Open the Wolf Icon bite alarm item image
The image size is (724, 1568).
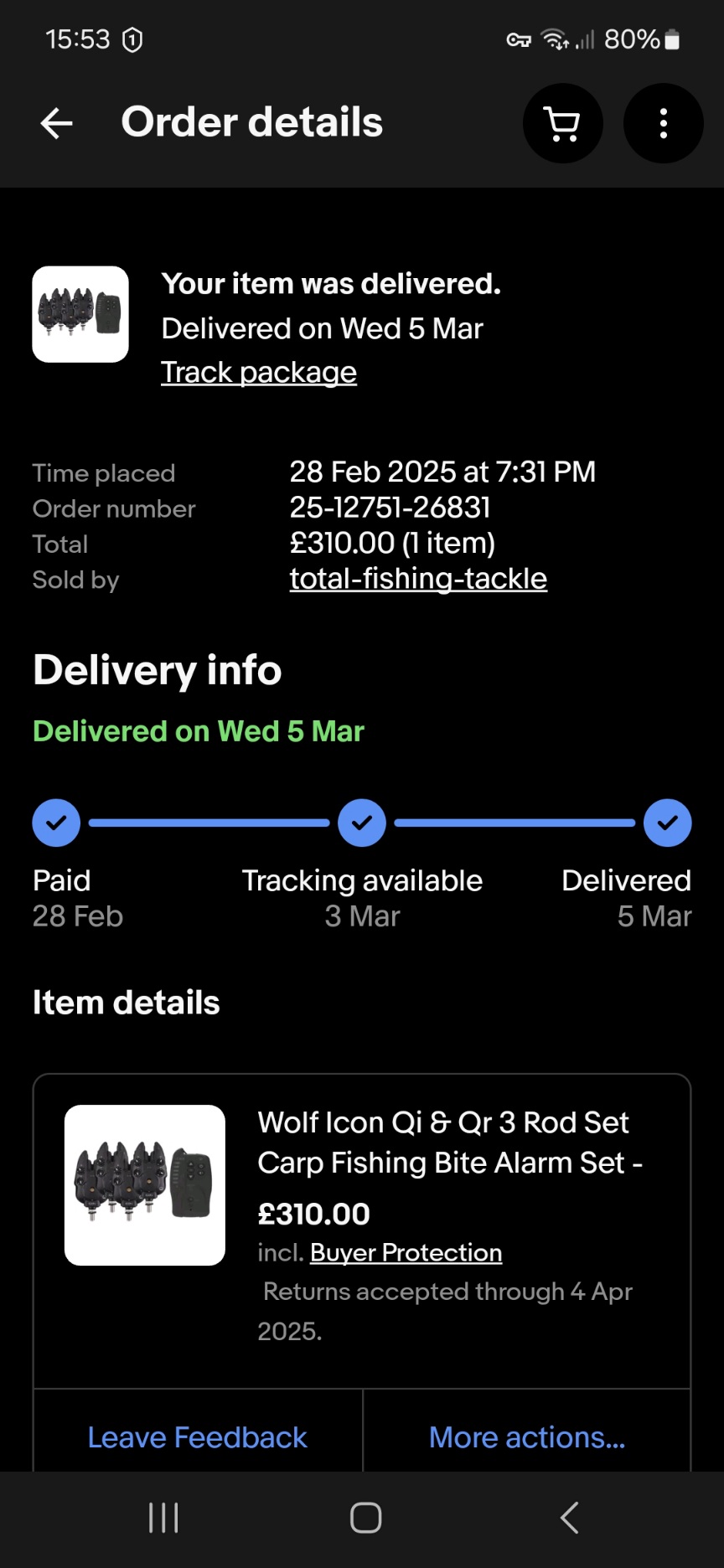[x=145, y=1184]
